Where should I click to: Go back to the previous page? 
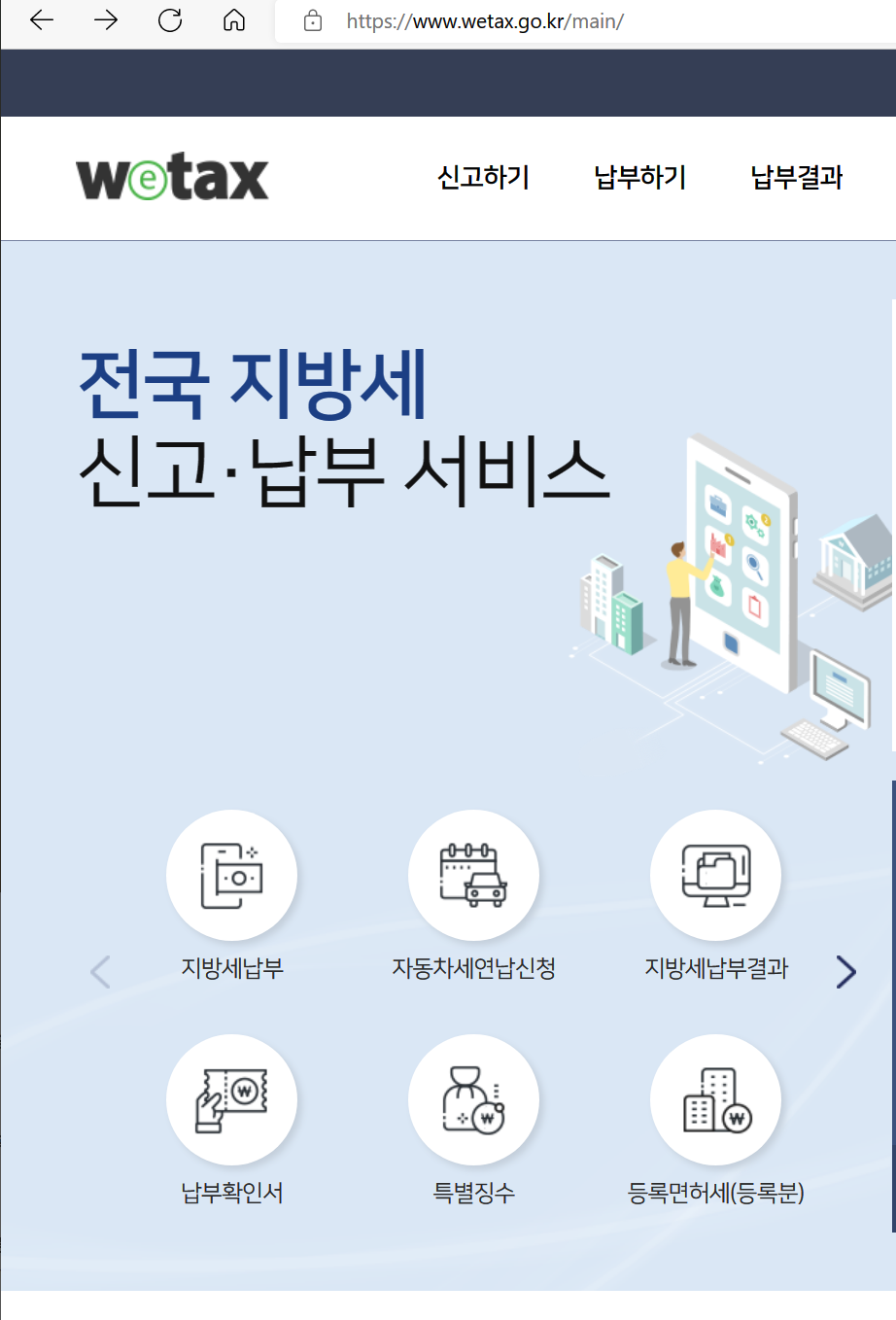(42, 20)
